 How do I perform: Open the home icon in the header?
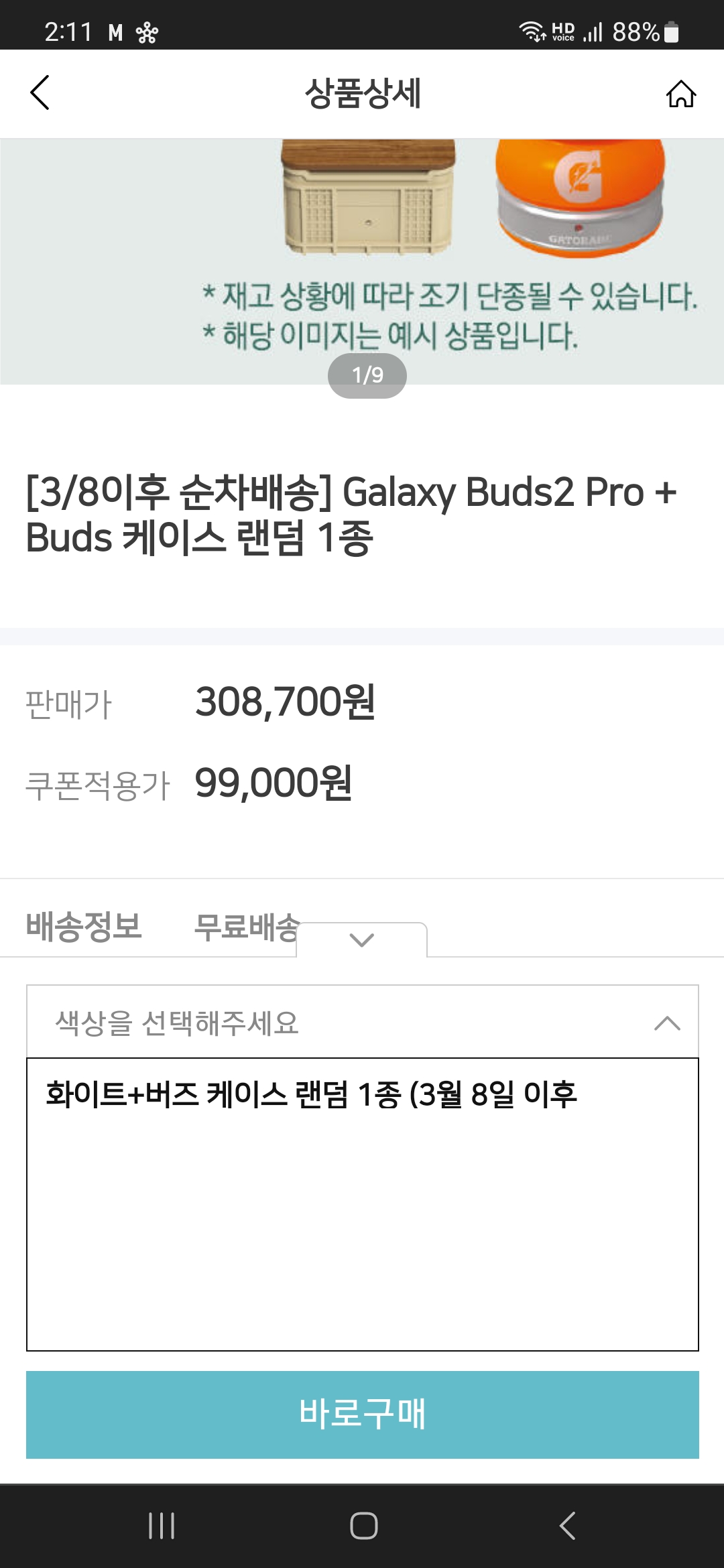[x=680, y=94]
